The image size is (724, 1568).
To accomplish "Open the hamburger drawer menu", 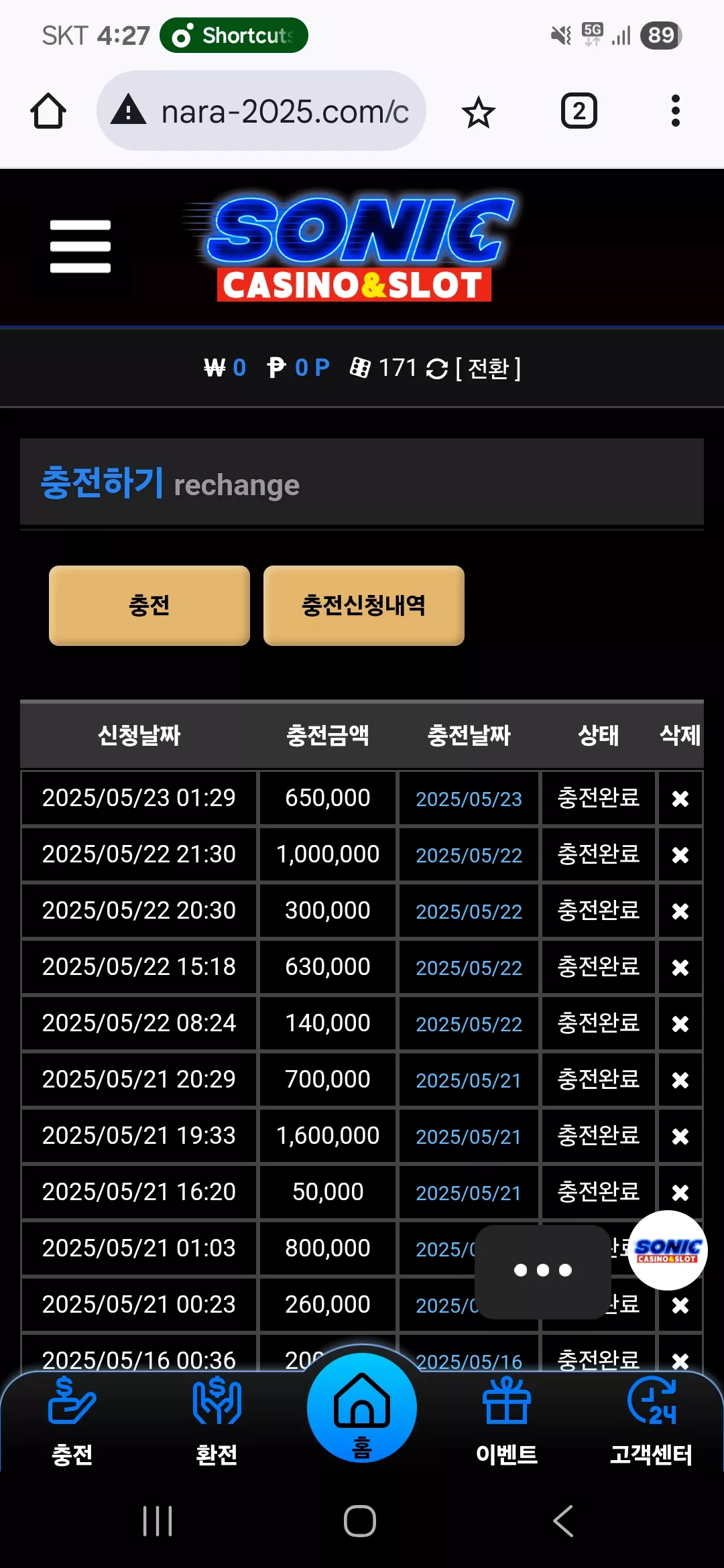I will point(80,247).
